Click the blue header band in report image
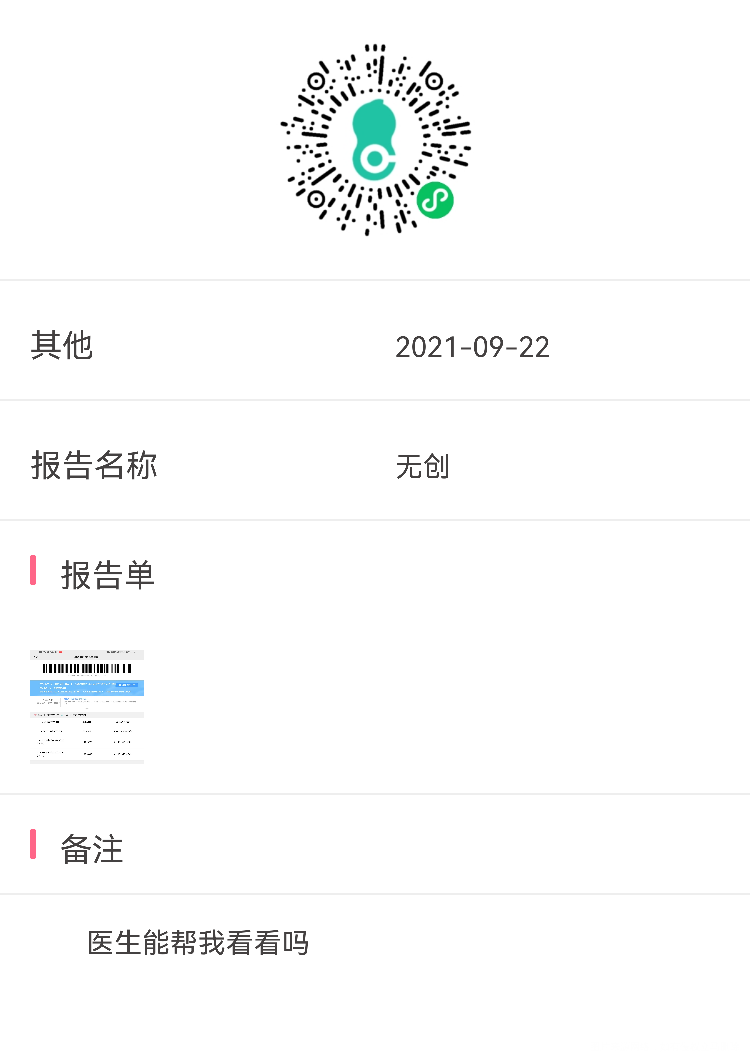Screen dimensions: 750x1062 (x=87, y=688)
